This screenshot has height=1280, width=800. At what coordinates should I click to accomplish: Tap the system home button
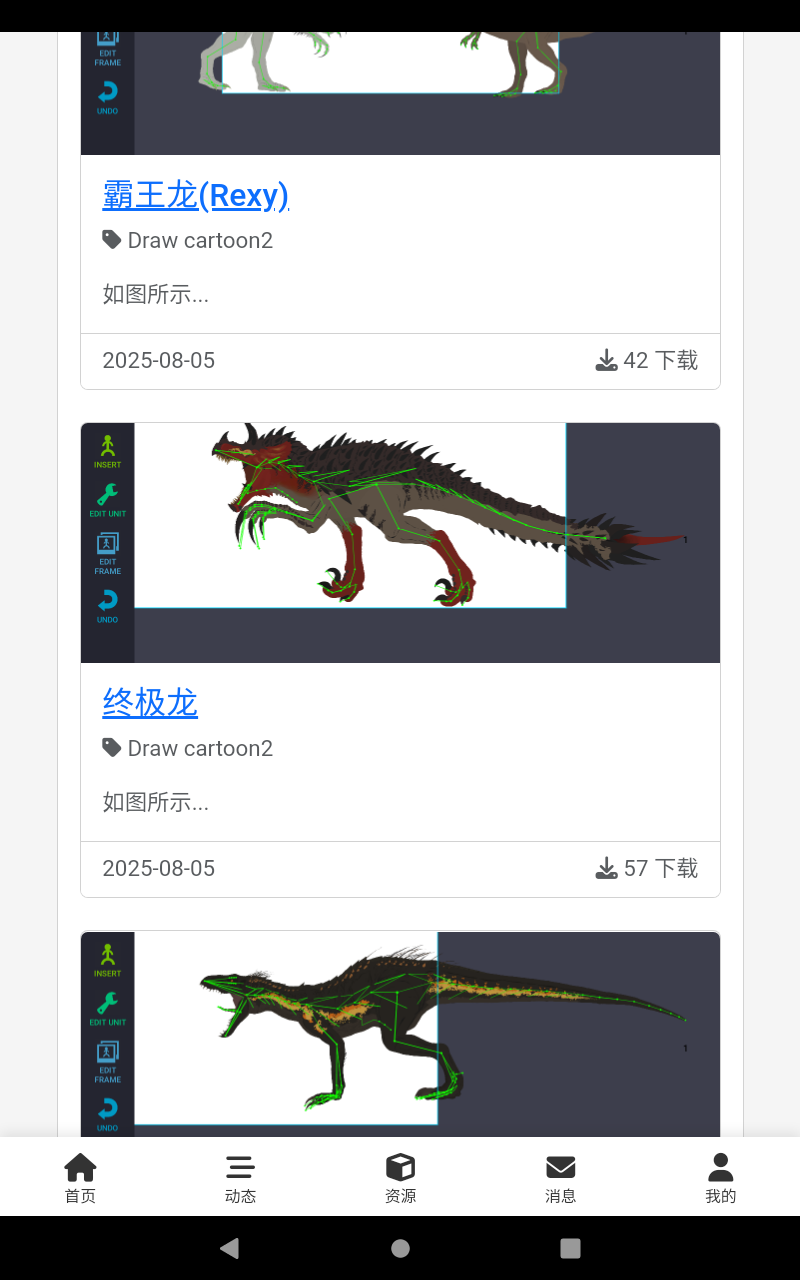400,1248
